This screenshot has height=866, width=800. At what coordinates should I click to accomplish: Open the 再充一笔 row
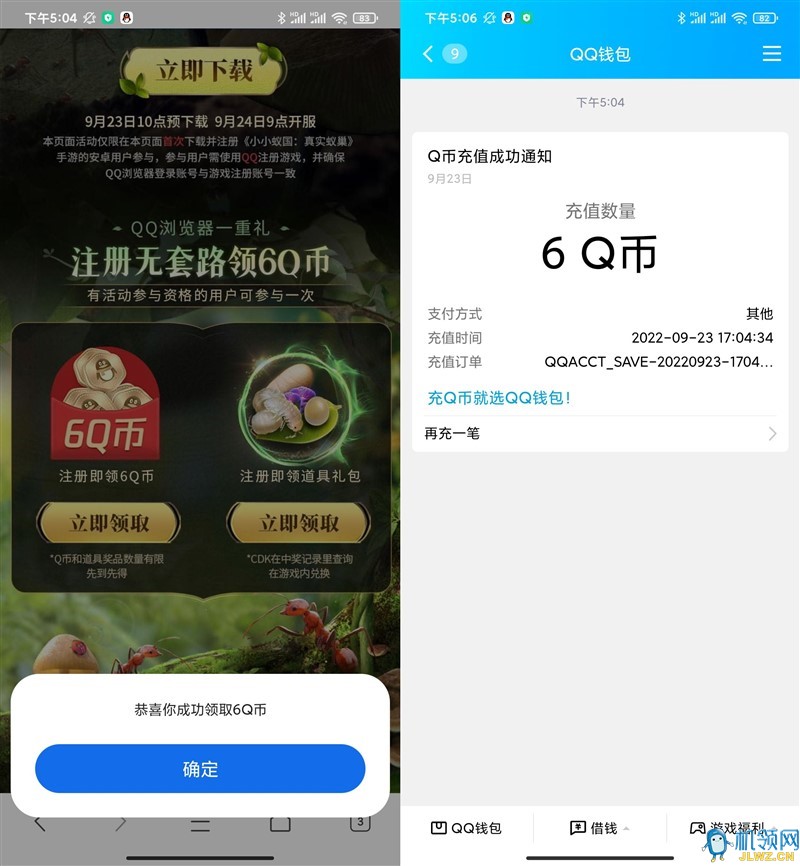600,434
